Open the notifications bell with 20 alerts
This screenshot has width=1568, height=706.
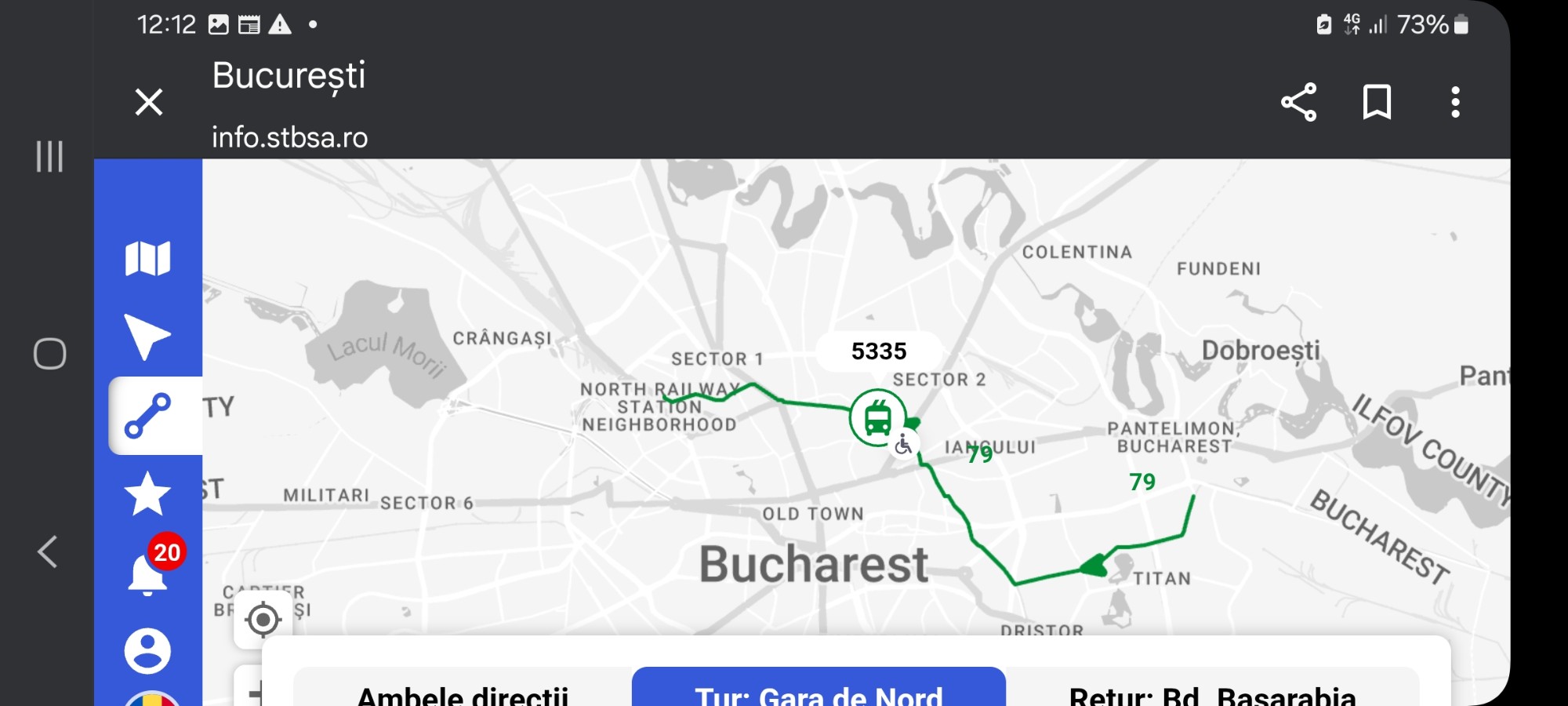click(x=149, y=573)
